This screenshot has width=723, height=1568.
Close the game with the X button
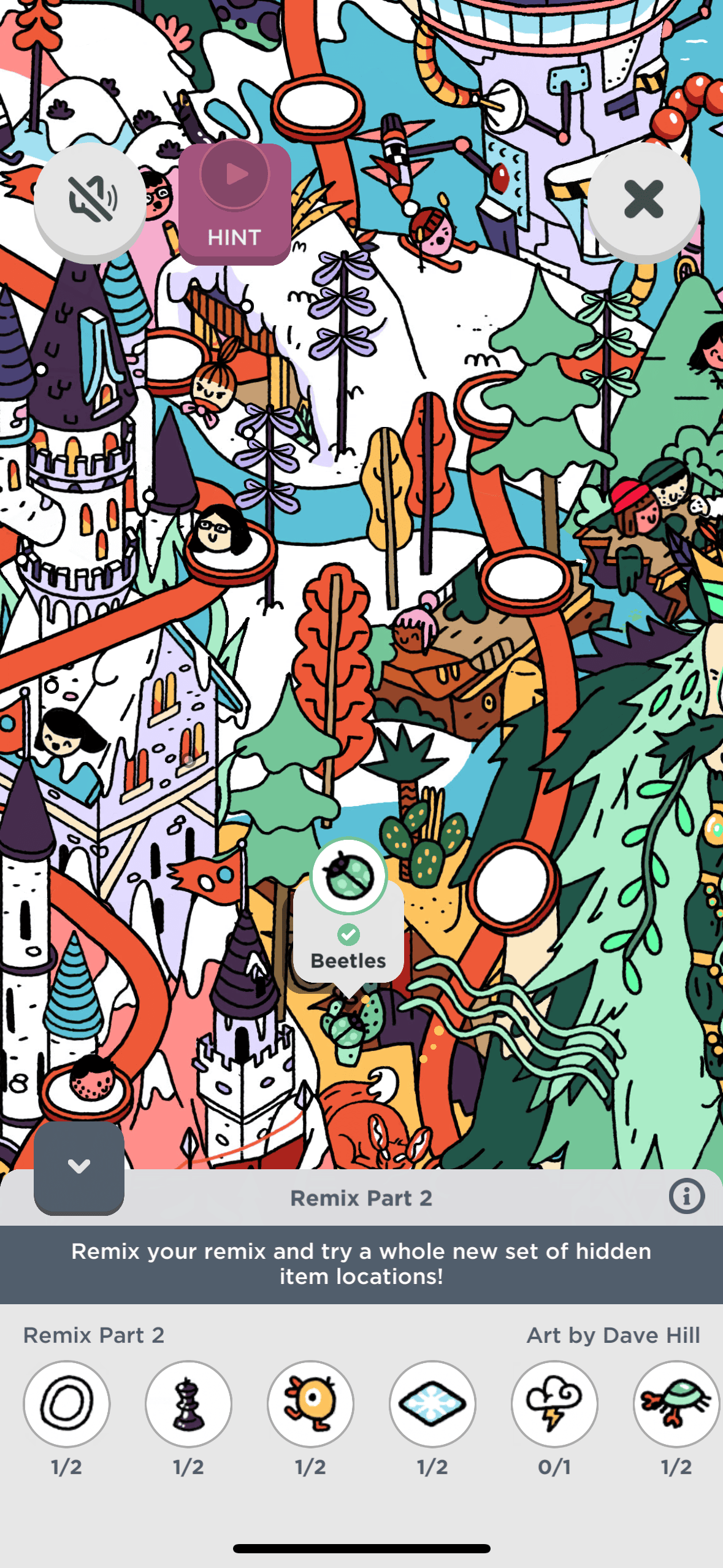pyautogui.click(x=643, y=199)
